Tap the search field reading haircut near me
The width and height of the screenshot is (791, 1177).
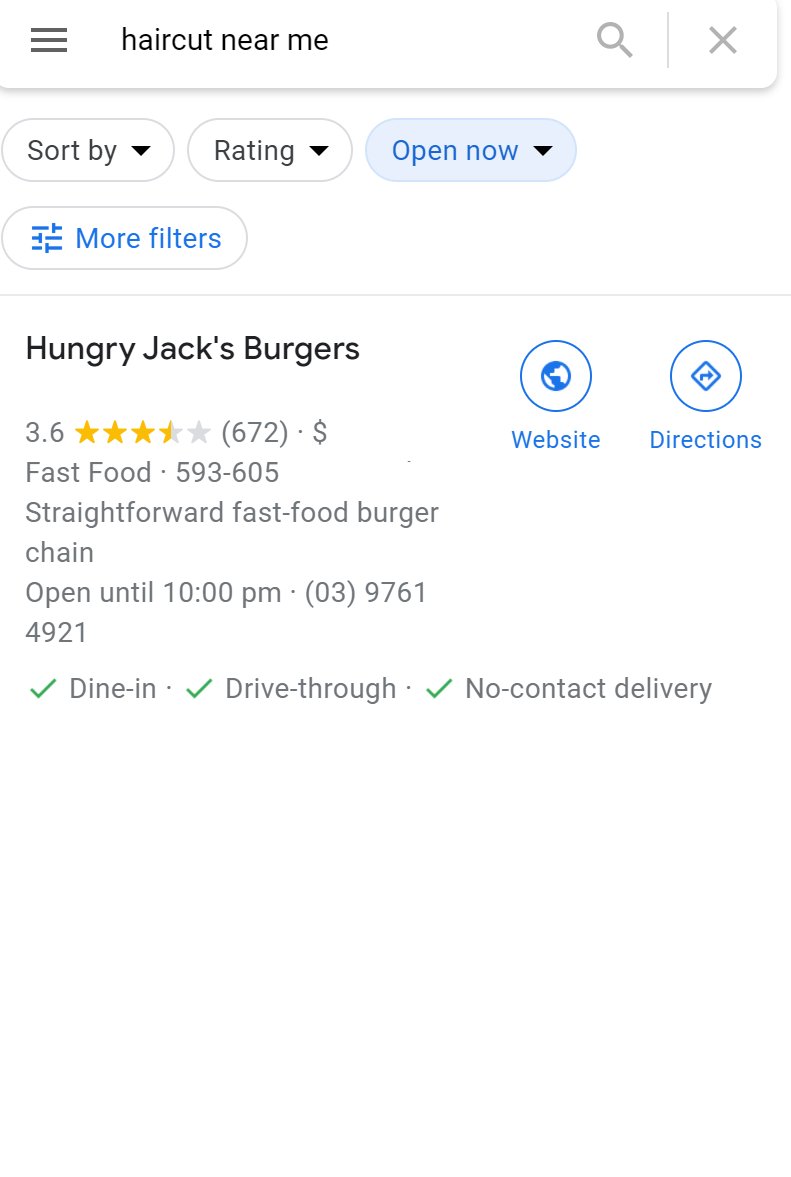tap(340, 40)
